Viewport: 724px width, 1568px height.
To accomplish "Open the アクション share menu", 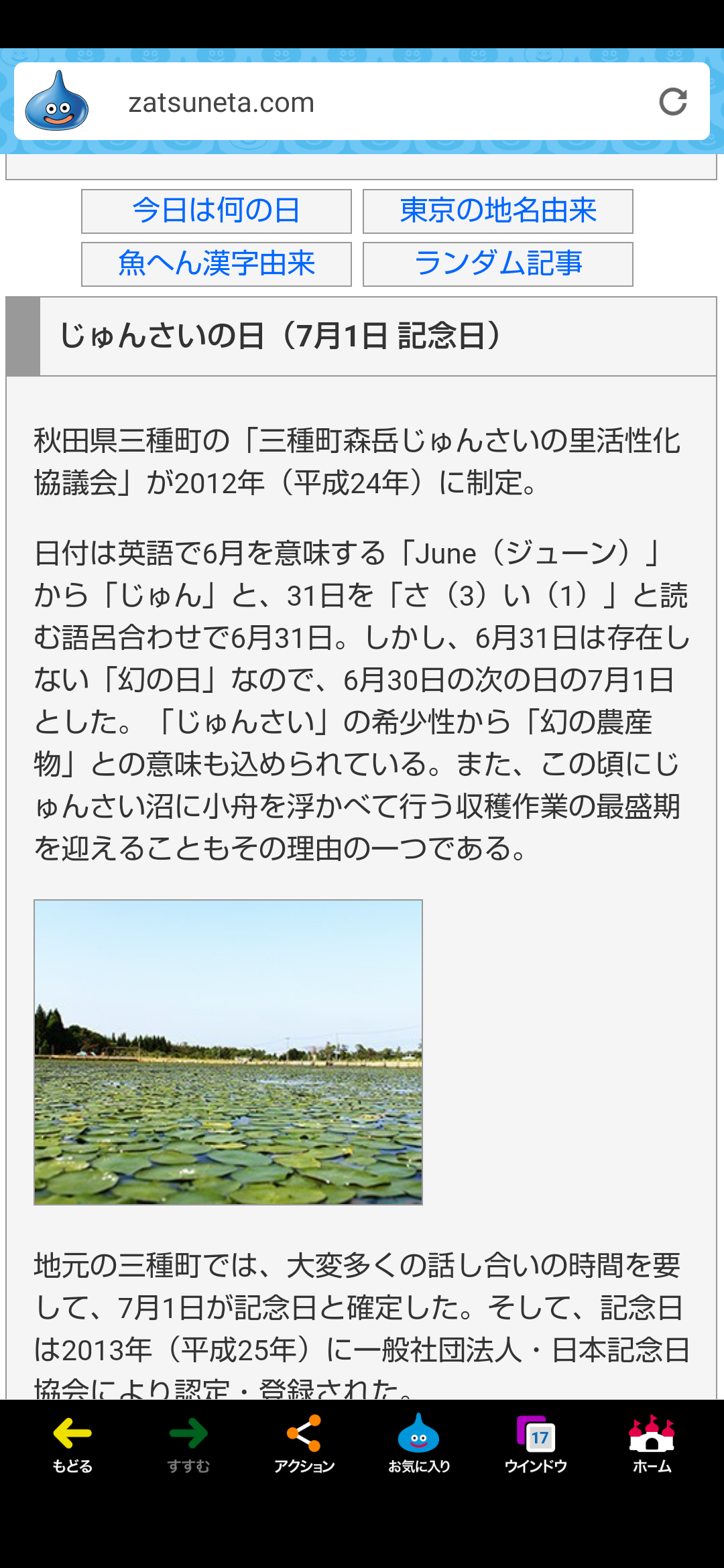I will tap(304, 1445).
